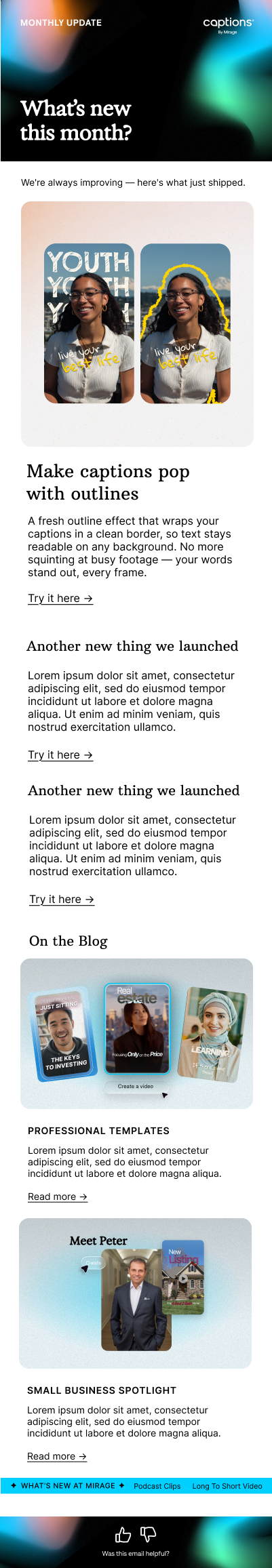Open Read more under Small Business Spotlight
Image resolution: width=272 pixels, height=1568 pixels.
(x=57, y=1456)
